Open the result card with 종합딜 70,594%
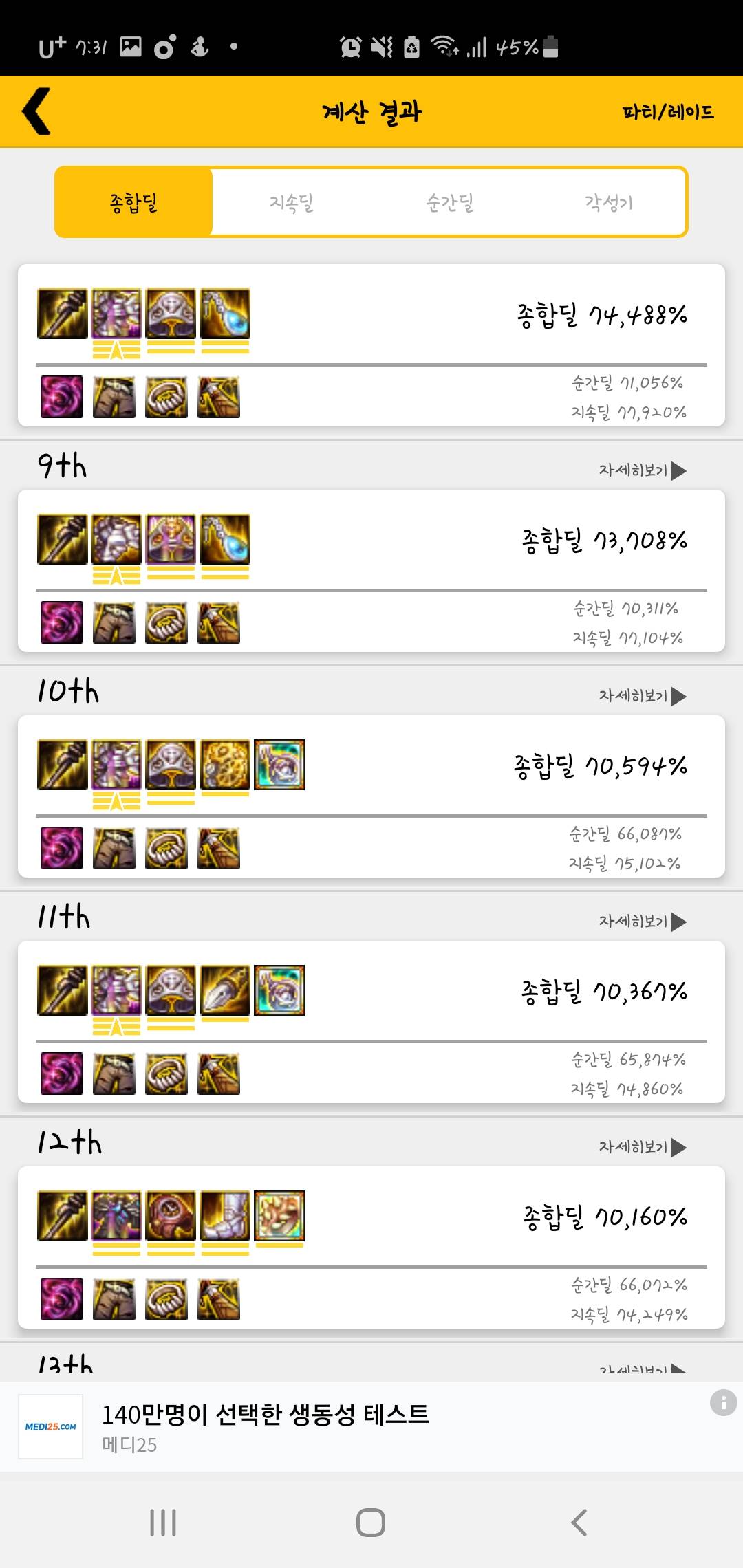This screenshot has height=1568, width=743. point(371,796)
